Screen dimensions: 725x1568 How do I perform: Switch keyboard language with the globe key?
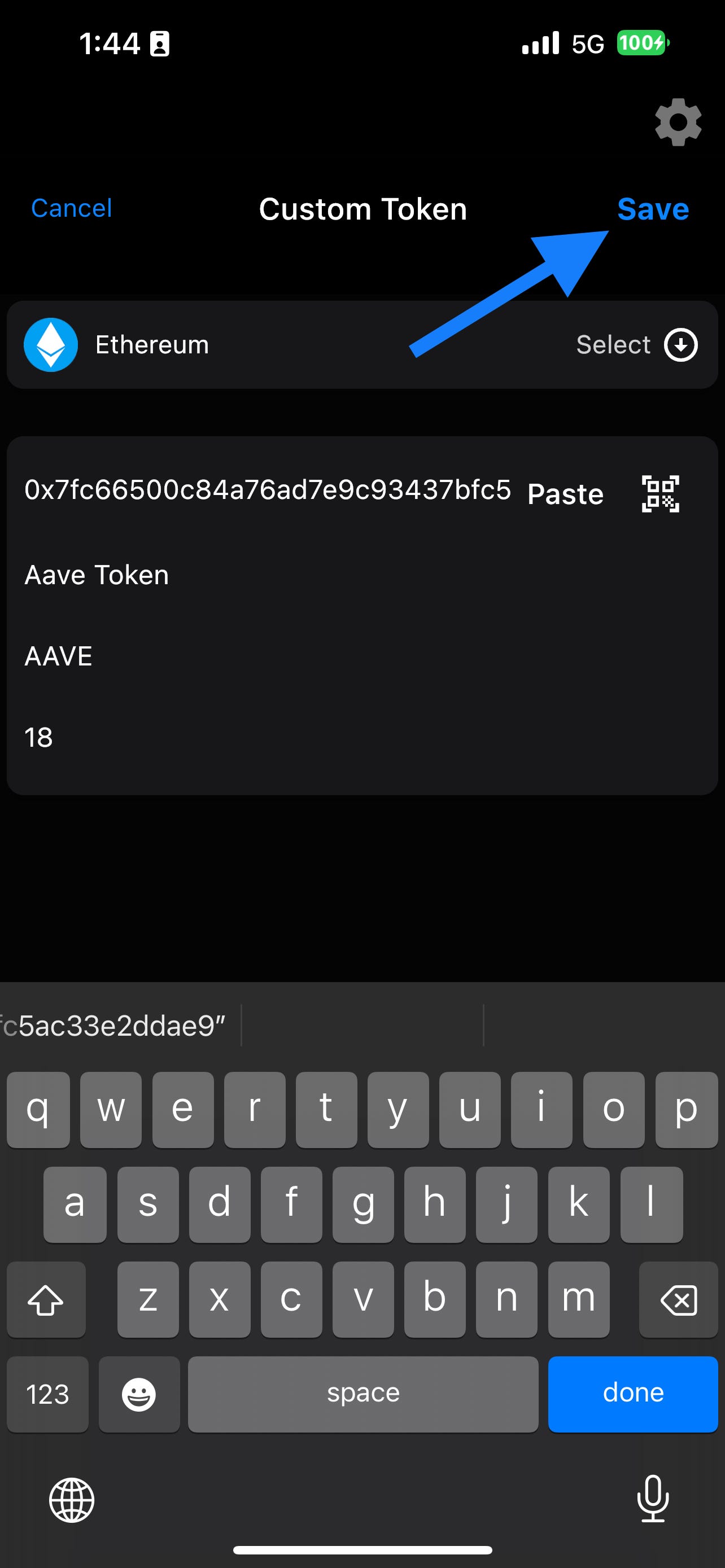pyautogui.click(x=72, y=1500)
